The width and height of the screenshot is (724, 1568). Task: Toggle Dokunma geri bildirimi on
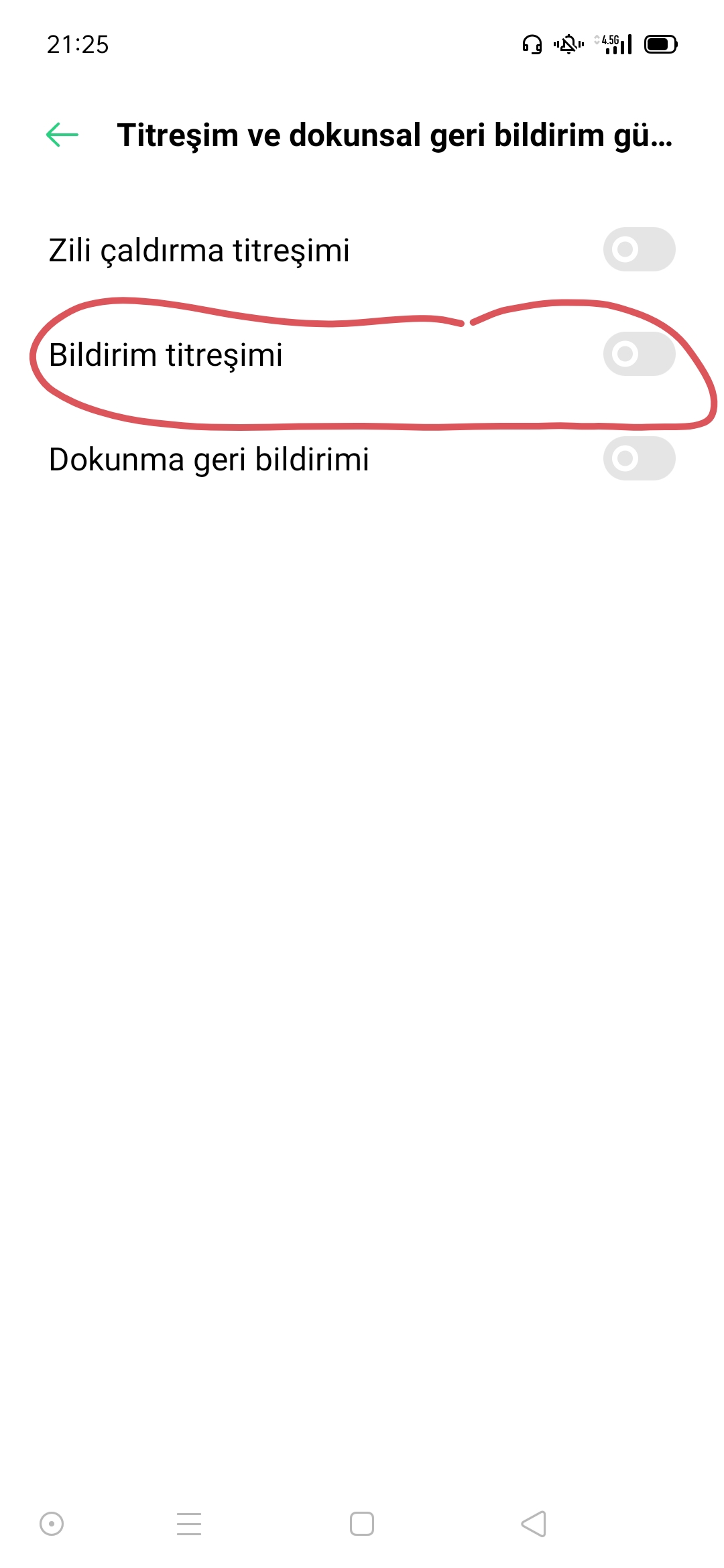click(639, 458)
